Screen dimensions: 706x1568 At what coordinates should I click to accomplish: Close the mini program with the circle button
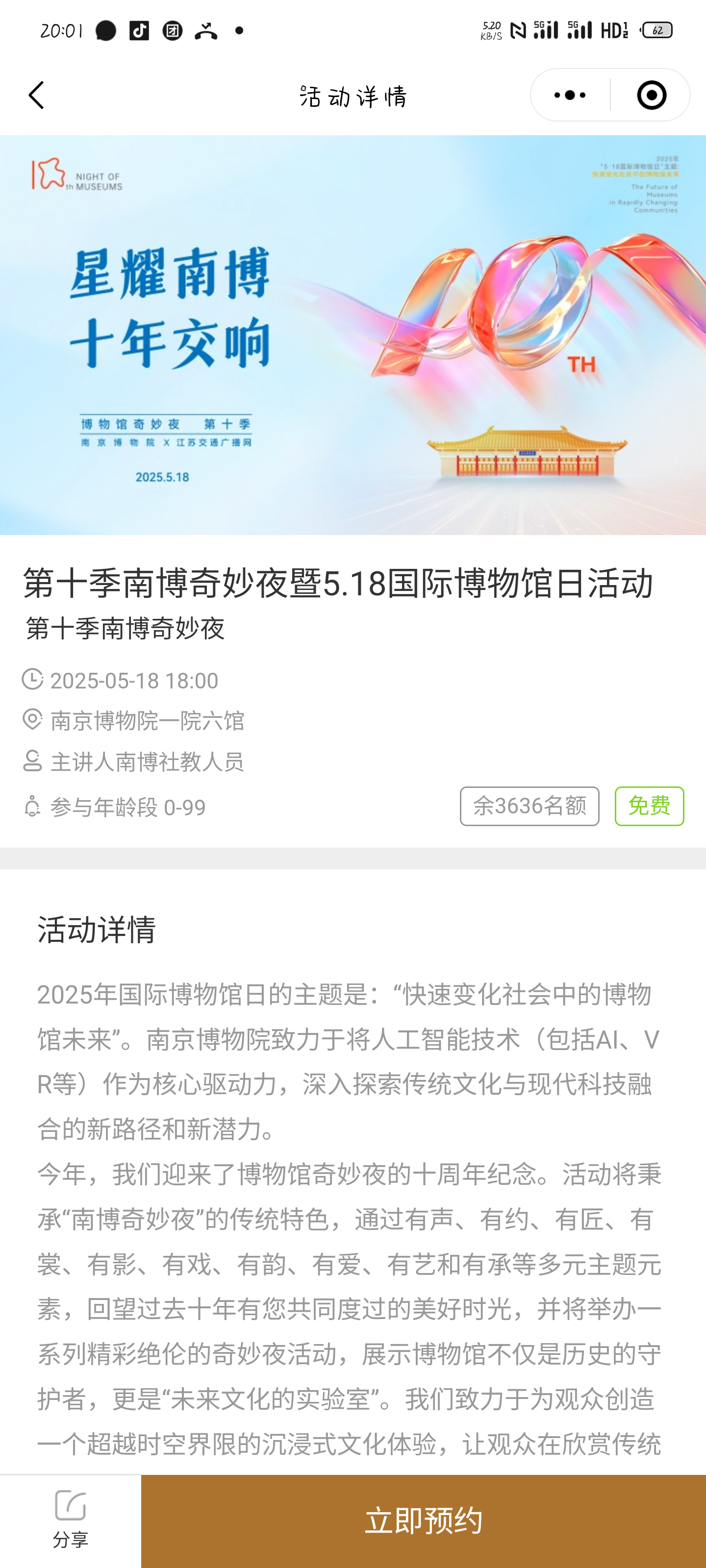click(651, 96)
